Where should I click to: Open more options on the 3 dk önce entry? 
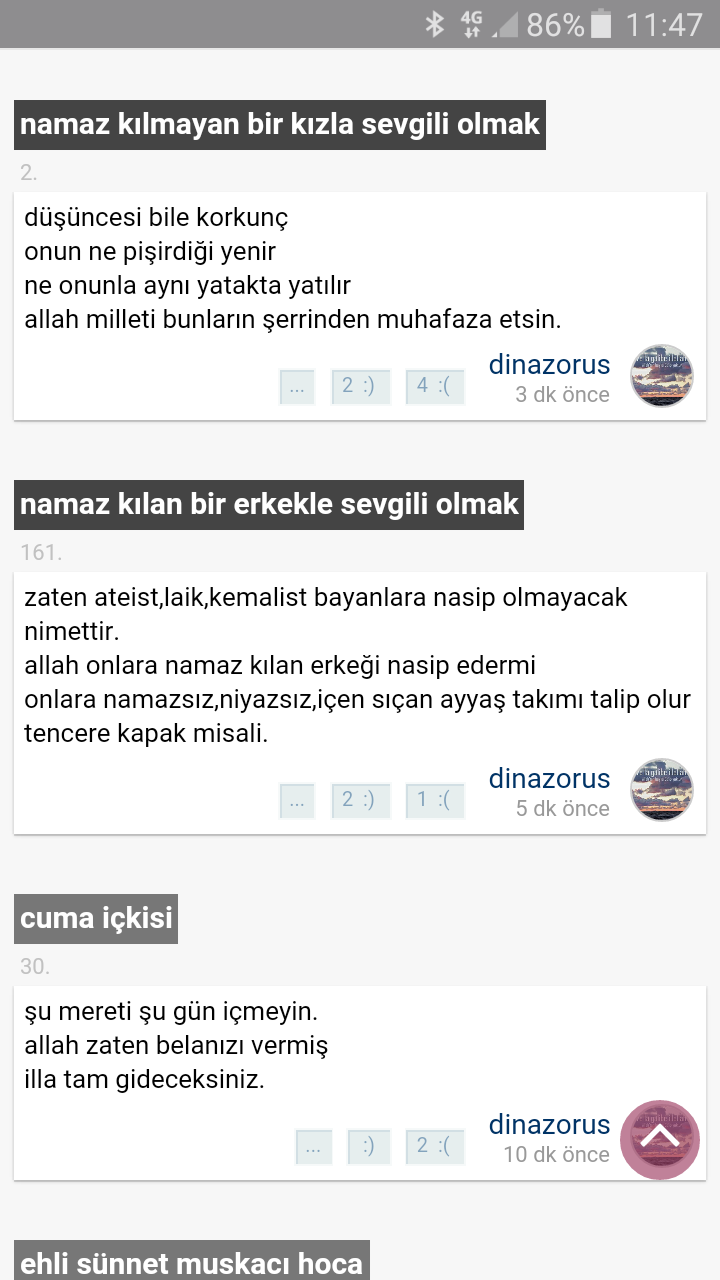tap(297, 386)
